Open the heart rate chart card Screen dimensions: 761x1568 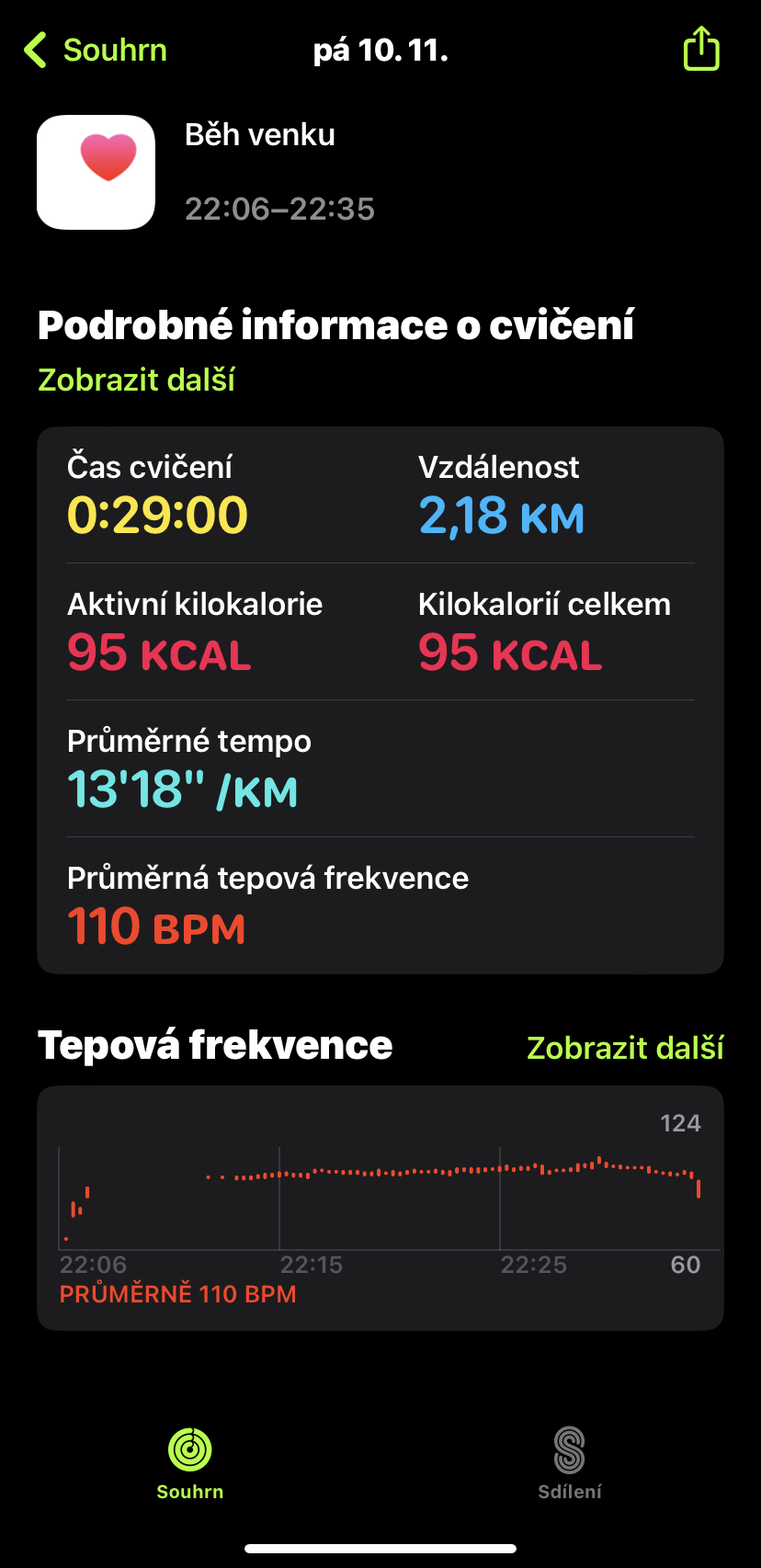tap(380, 1208)
